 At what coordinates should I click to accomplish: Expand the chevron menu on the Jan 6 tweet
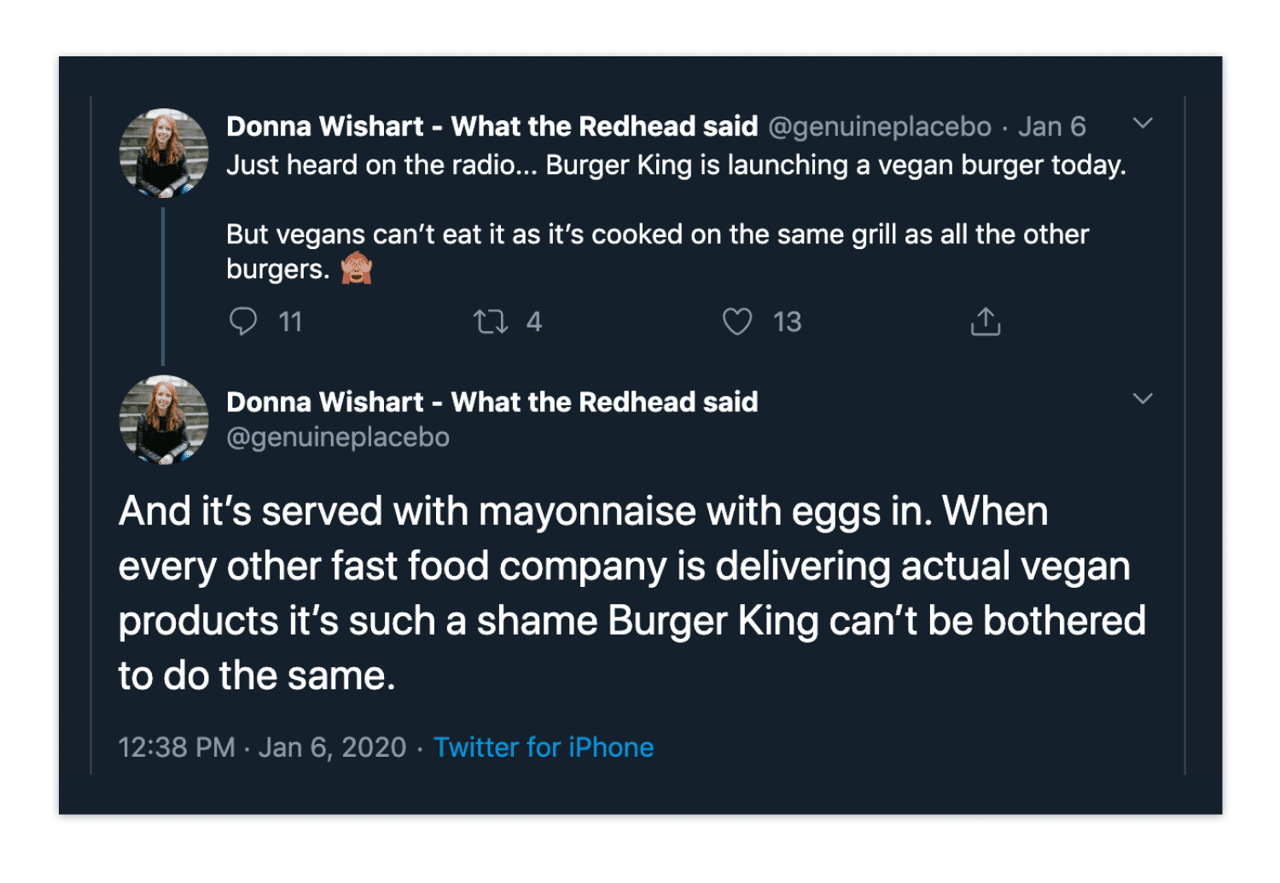click(1143, 124)
